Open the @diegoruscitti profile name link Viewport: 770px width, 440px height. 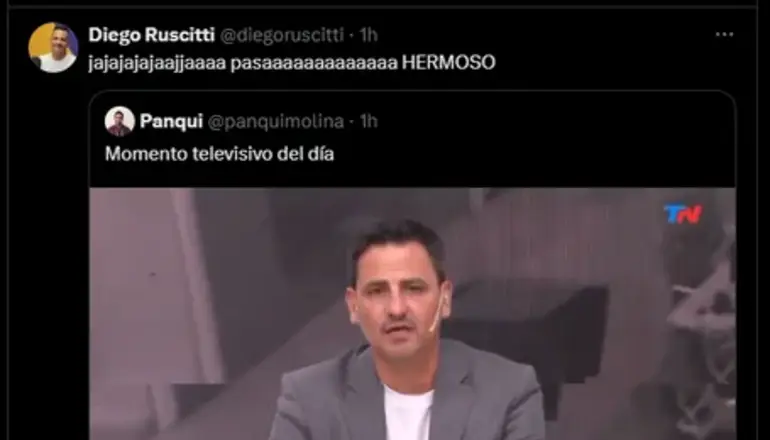click(x=149, y=35)
